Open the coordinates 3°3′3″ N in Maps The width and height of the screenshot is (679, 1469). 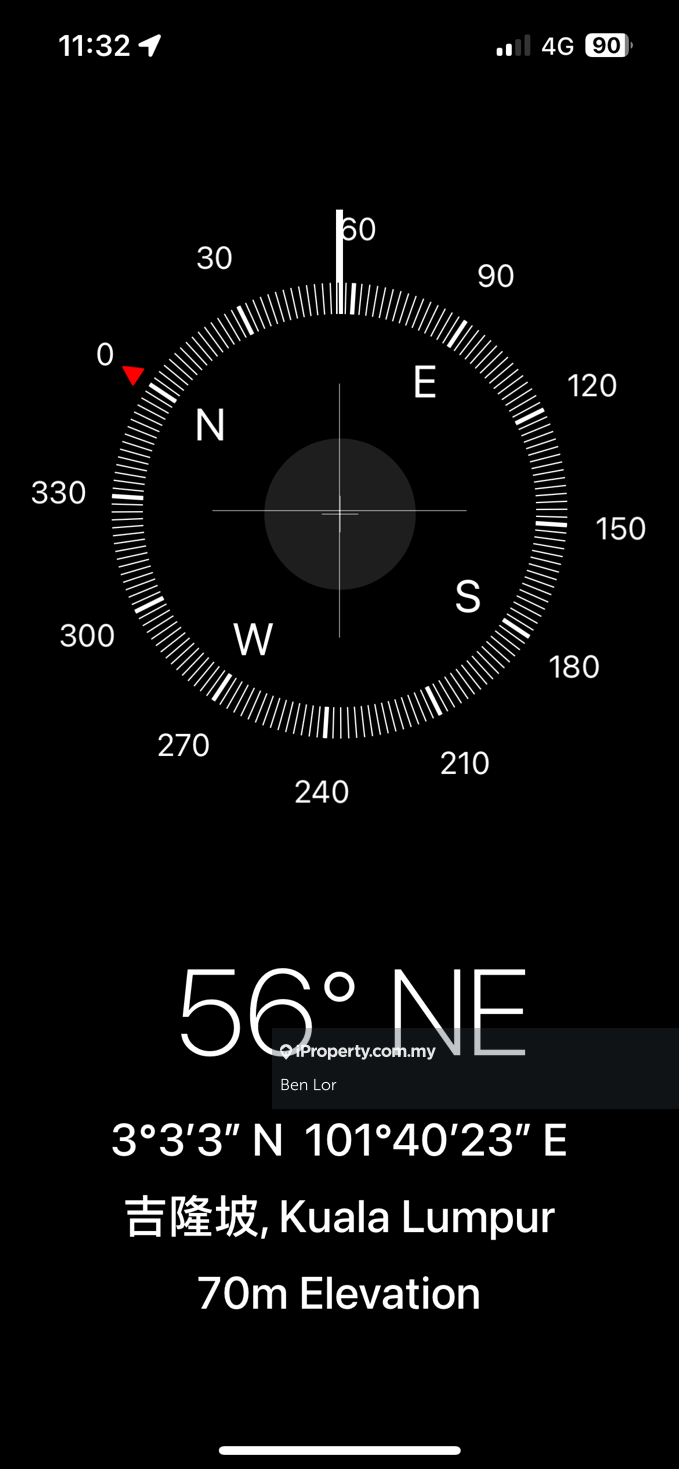339,1141
